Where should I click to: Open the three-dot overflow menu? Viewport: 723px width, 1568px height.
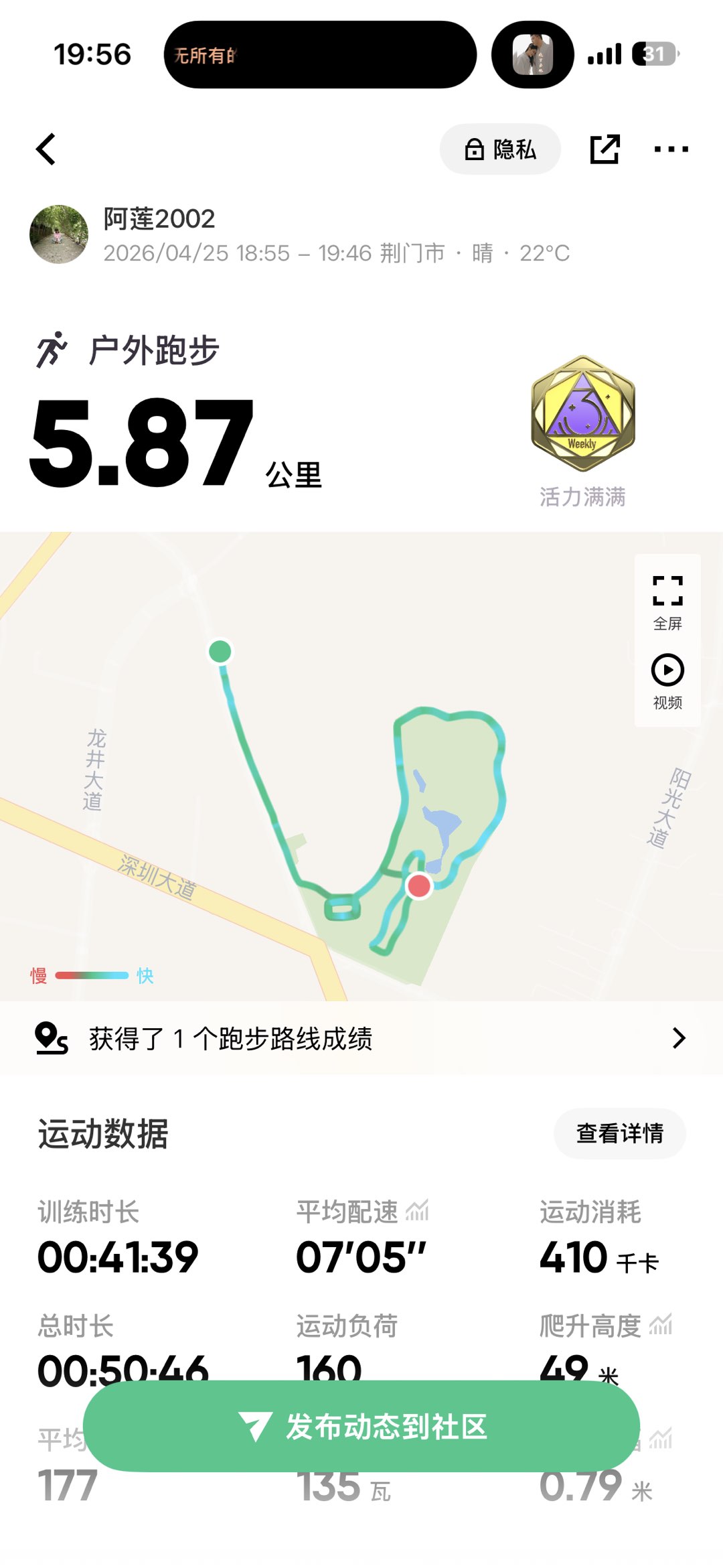click(671, 149)
